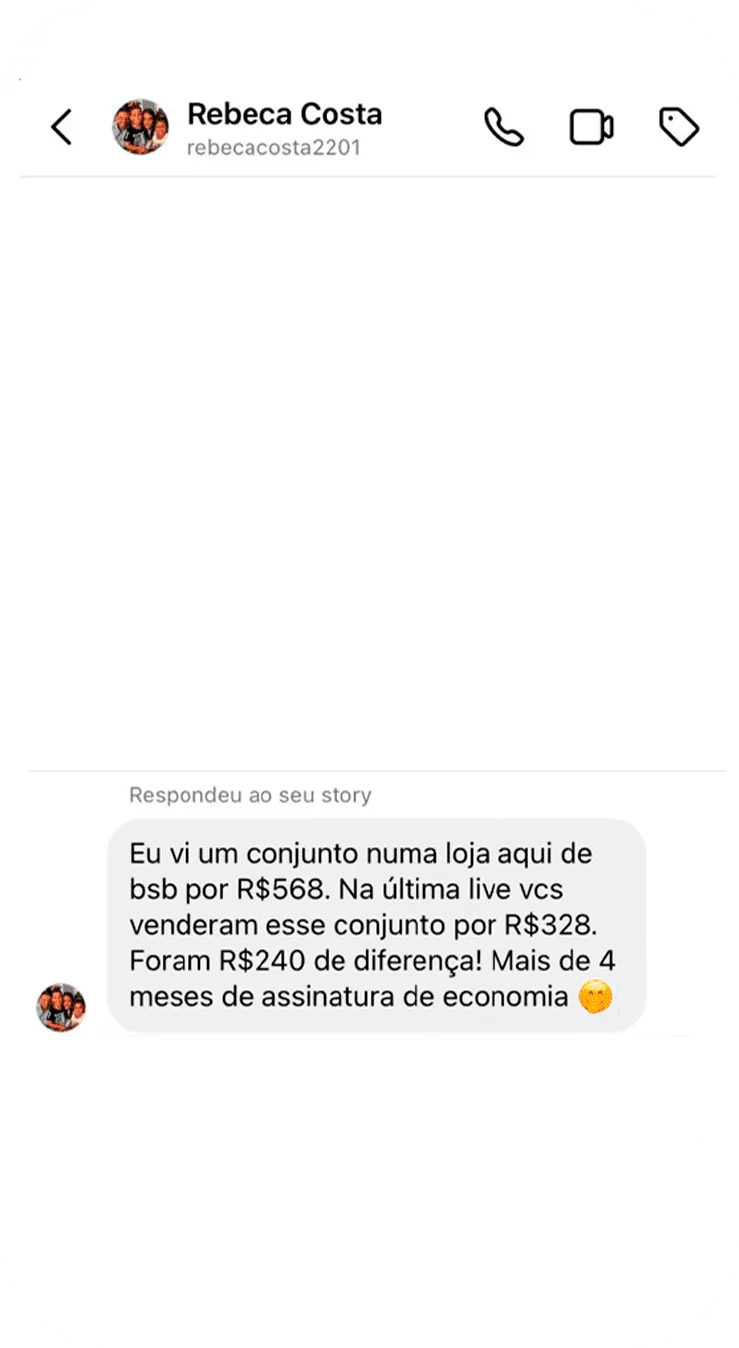Screen dimensions: 739x1348
Task: Add a label using the tag icon
Action: 679,128
